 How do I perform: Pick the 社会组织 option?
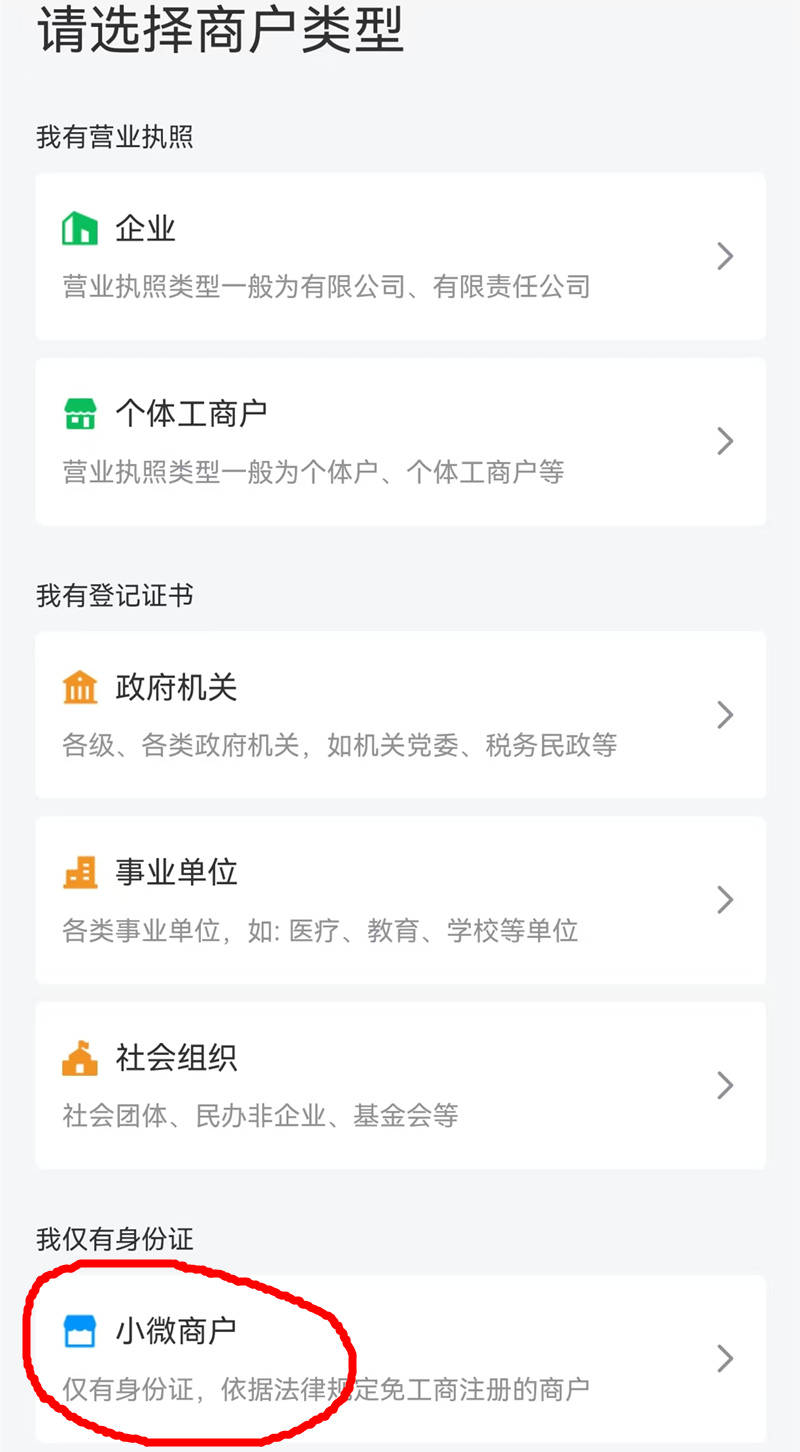(x=400, y=1085)
